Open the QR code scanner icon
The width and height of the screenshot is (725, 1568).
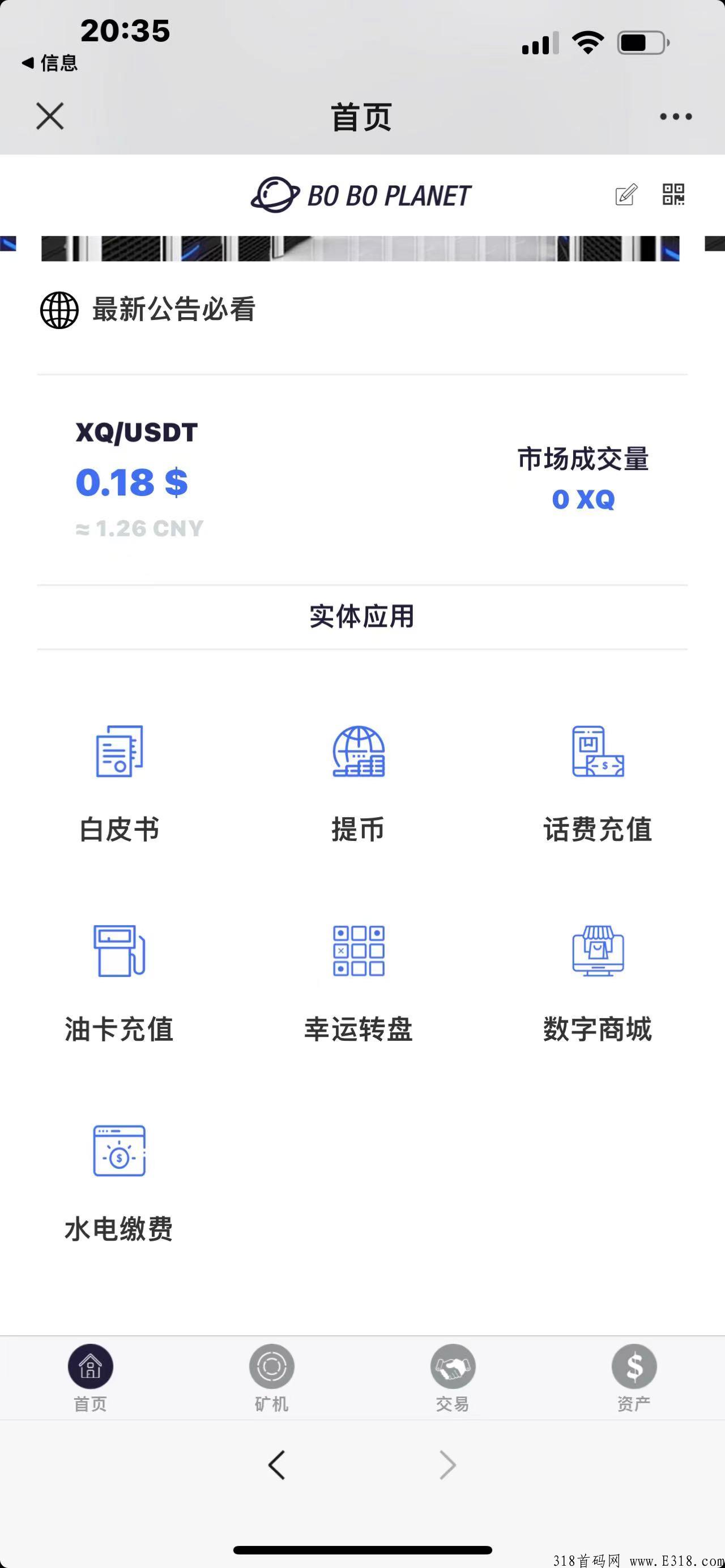pos(675,195)
